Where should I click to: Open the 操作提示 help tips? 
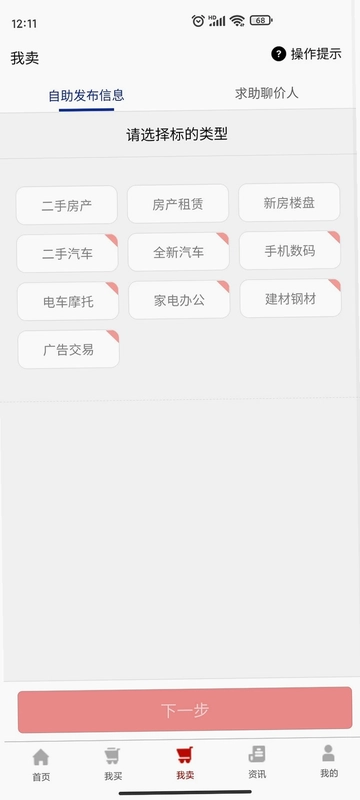[x=306, y=54]
